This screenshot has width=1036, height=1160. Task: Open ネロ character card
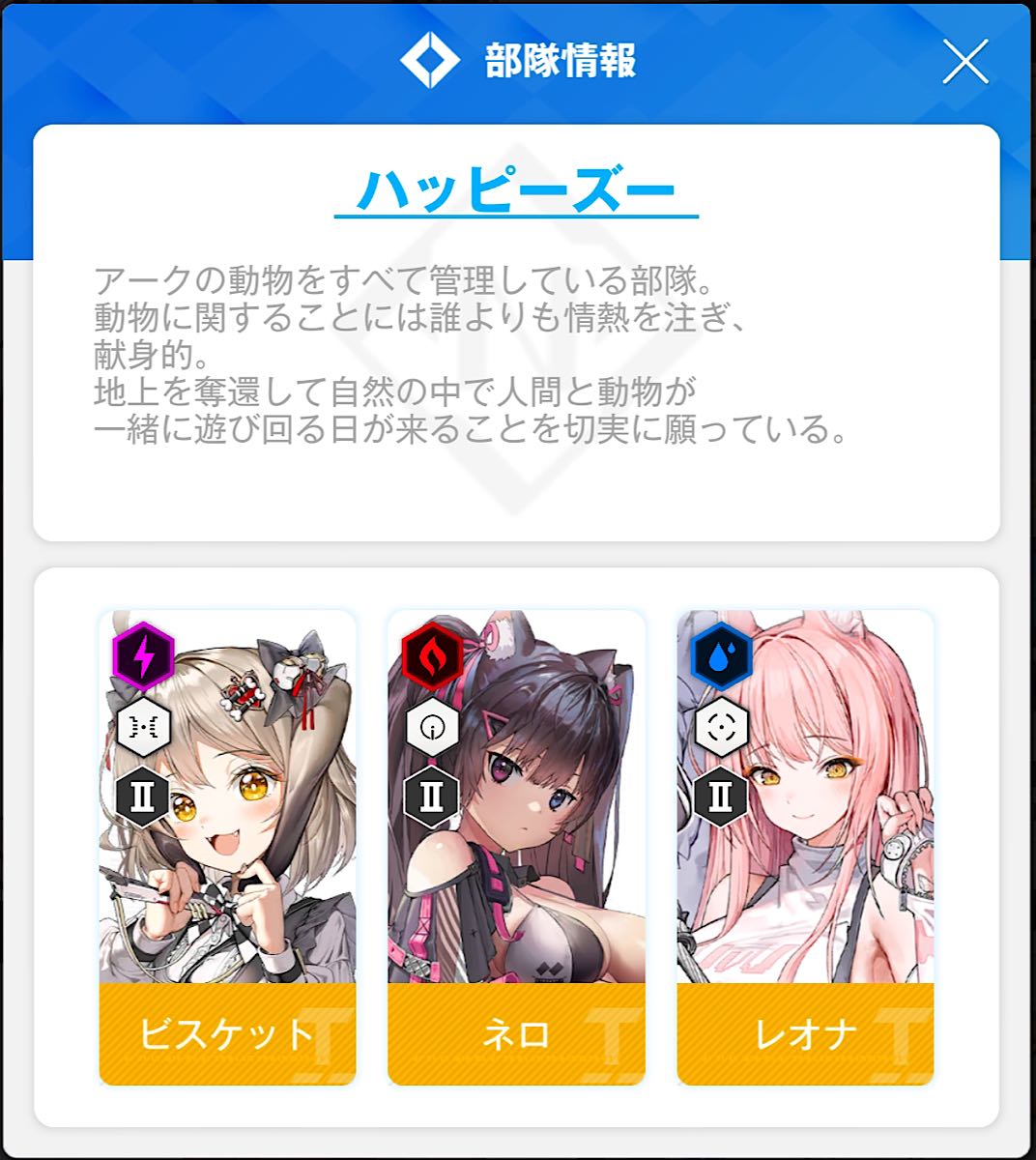tap(516, 847)
